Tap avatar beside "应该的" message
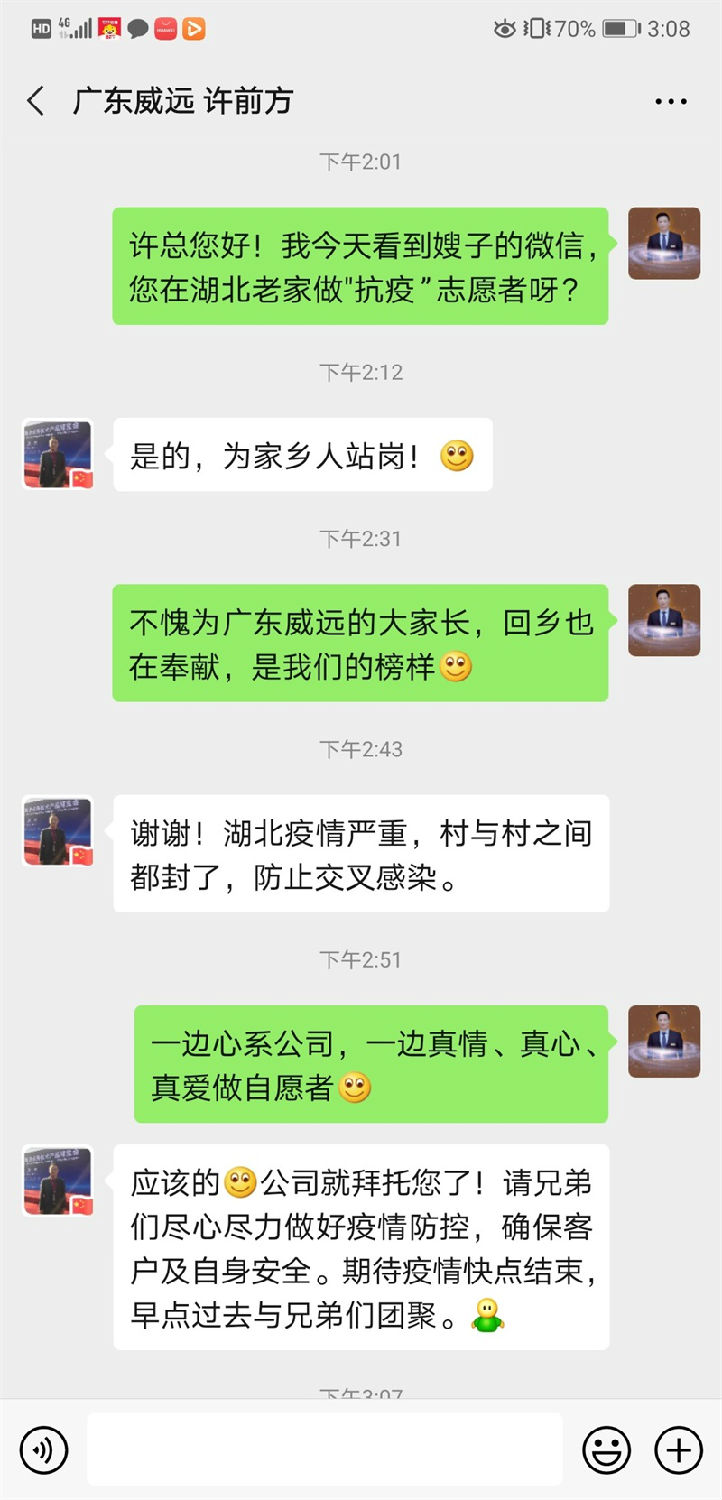 pyautogui.click(x=58, y=1181)
